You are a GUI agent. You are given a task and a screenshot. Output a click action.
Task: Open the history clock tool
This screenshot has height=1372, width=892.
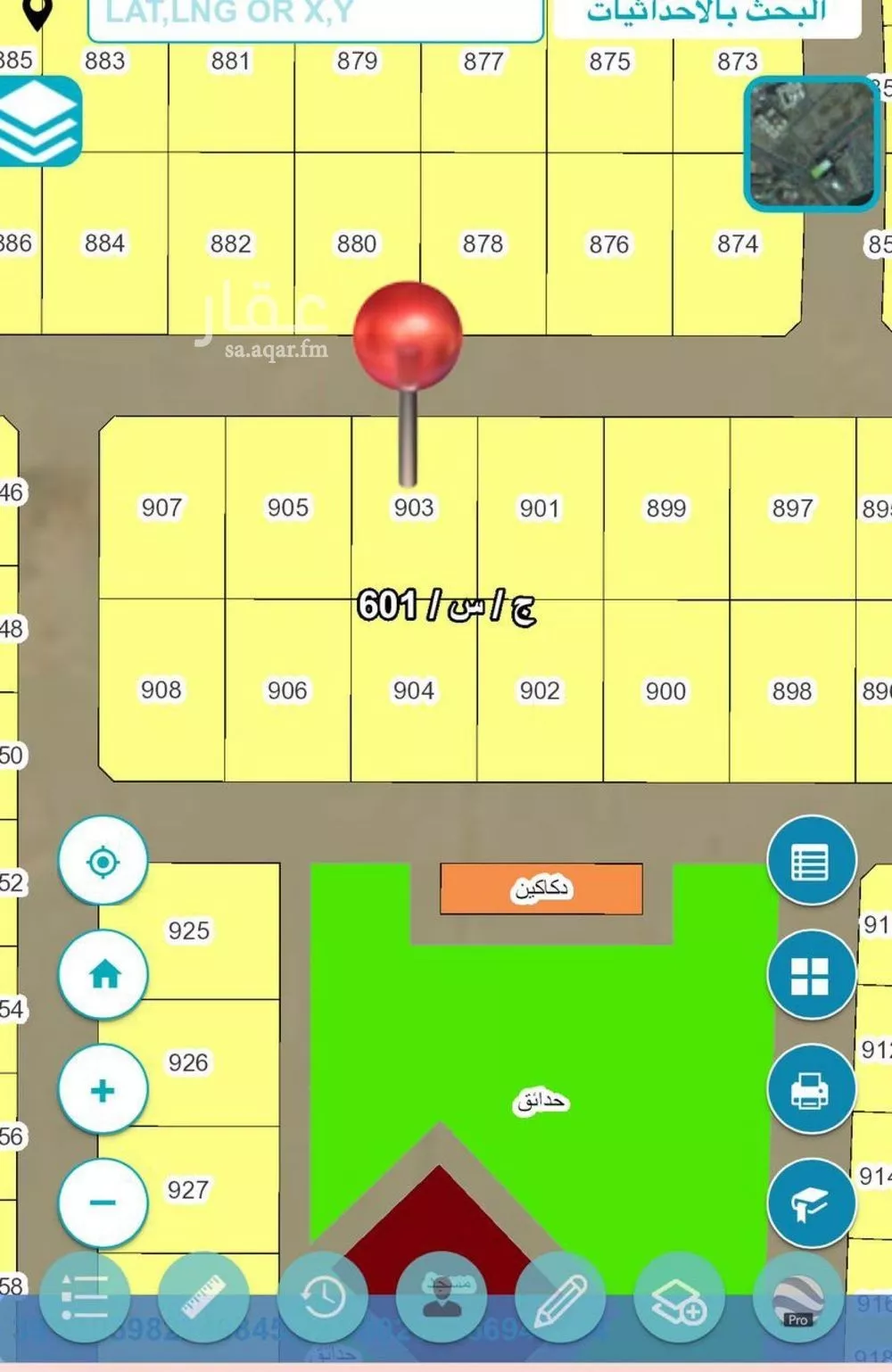[323, 1297]
